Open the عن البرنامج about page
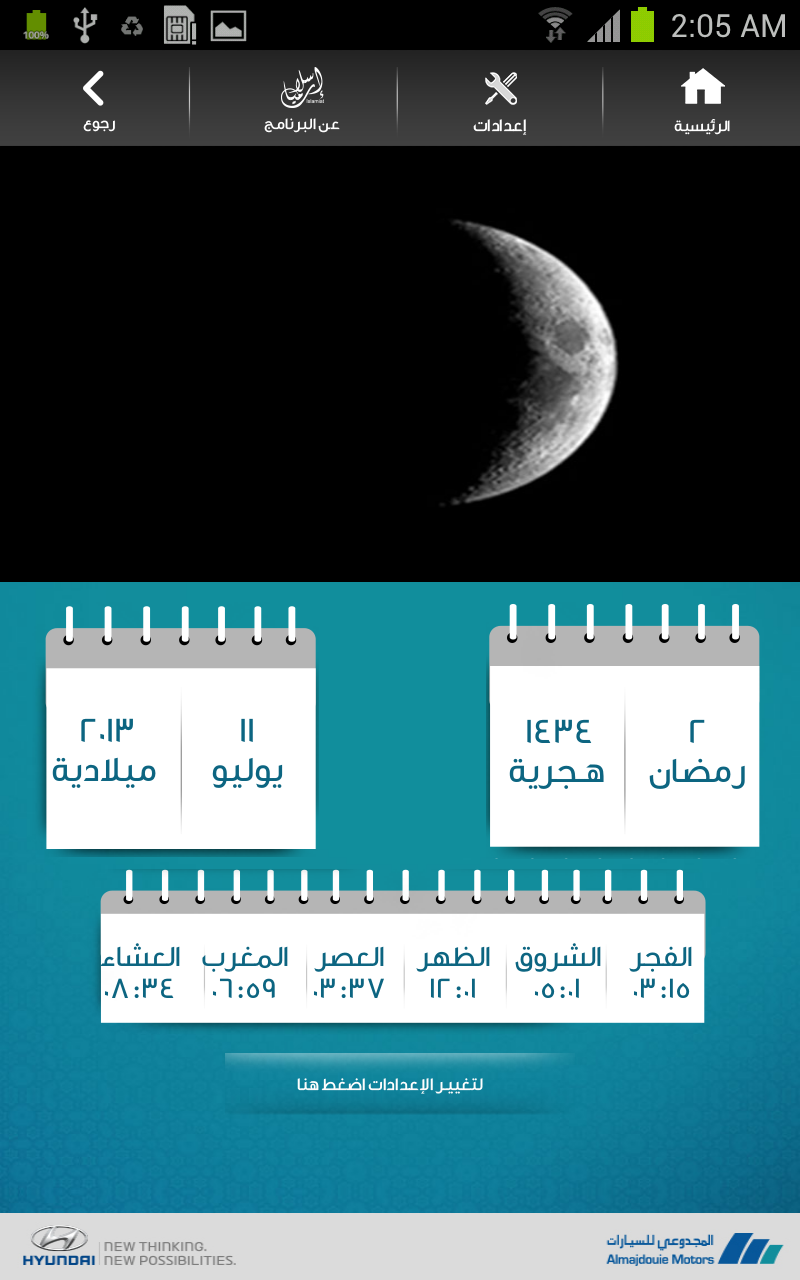This screenshot has width=800, height=1280. pos(302,100)
